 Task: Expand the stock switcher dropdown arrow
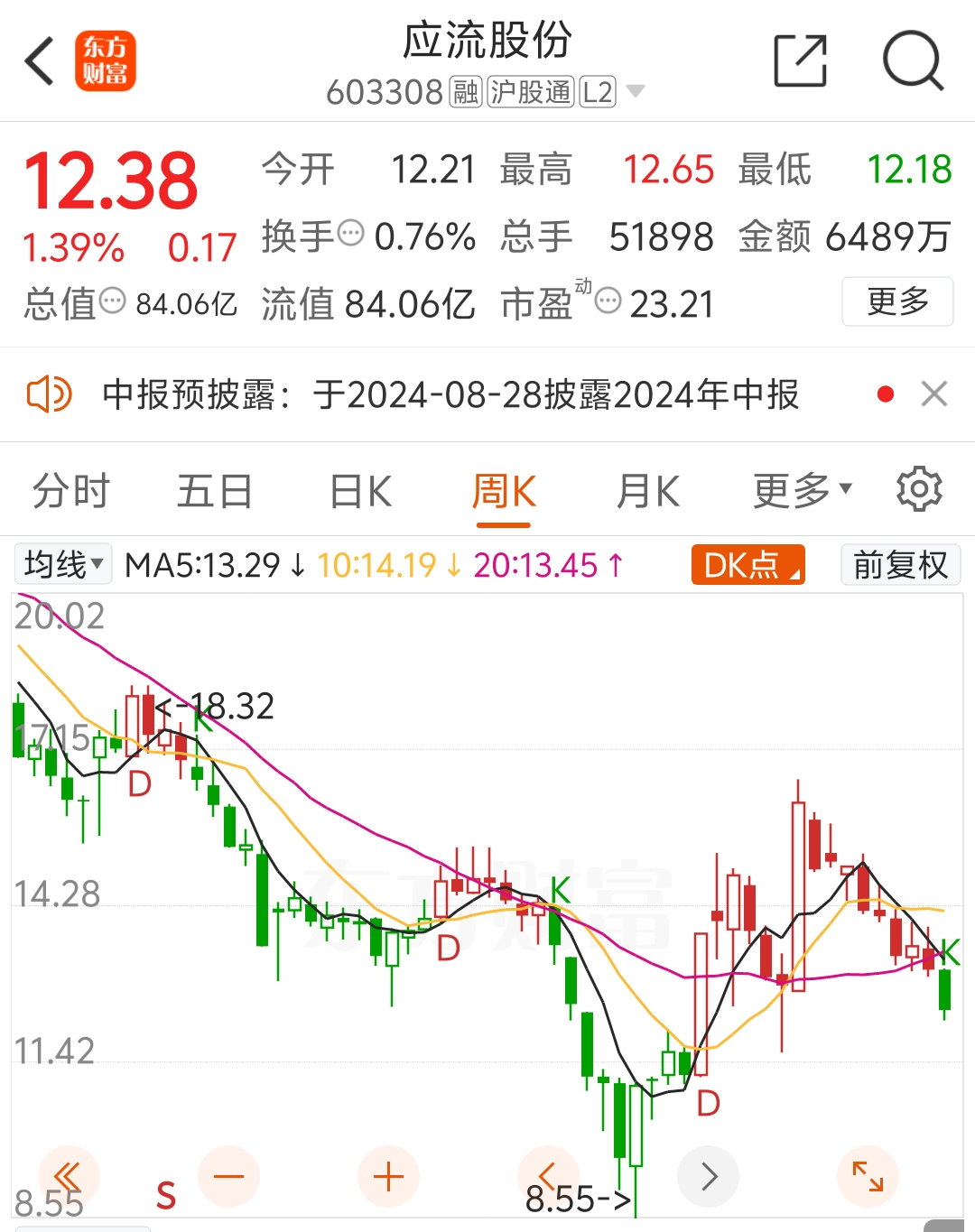(x=636, y=91)
